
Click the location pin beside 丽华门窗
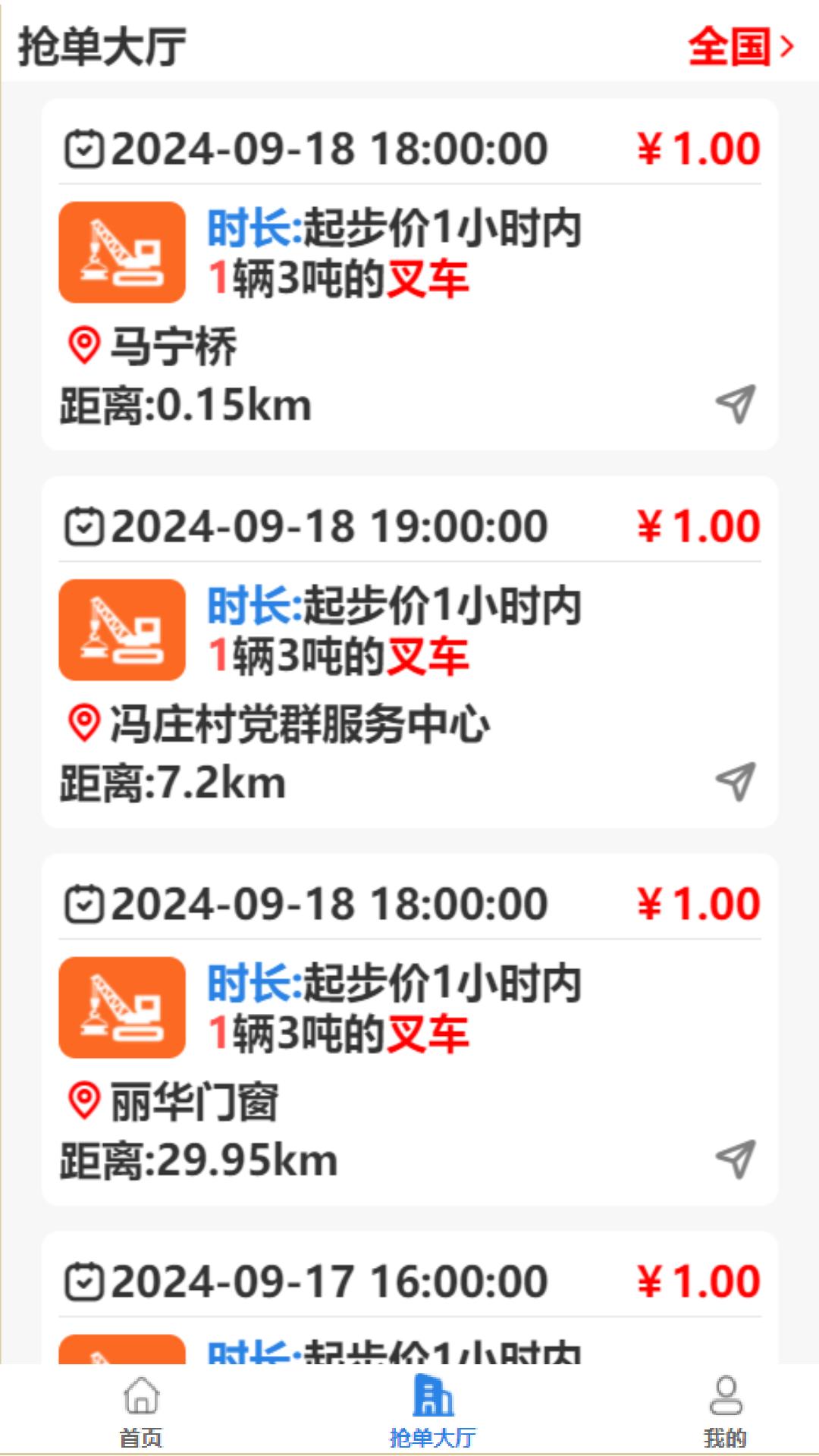[x=83, y=1101]
